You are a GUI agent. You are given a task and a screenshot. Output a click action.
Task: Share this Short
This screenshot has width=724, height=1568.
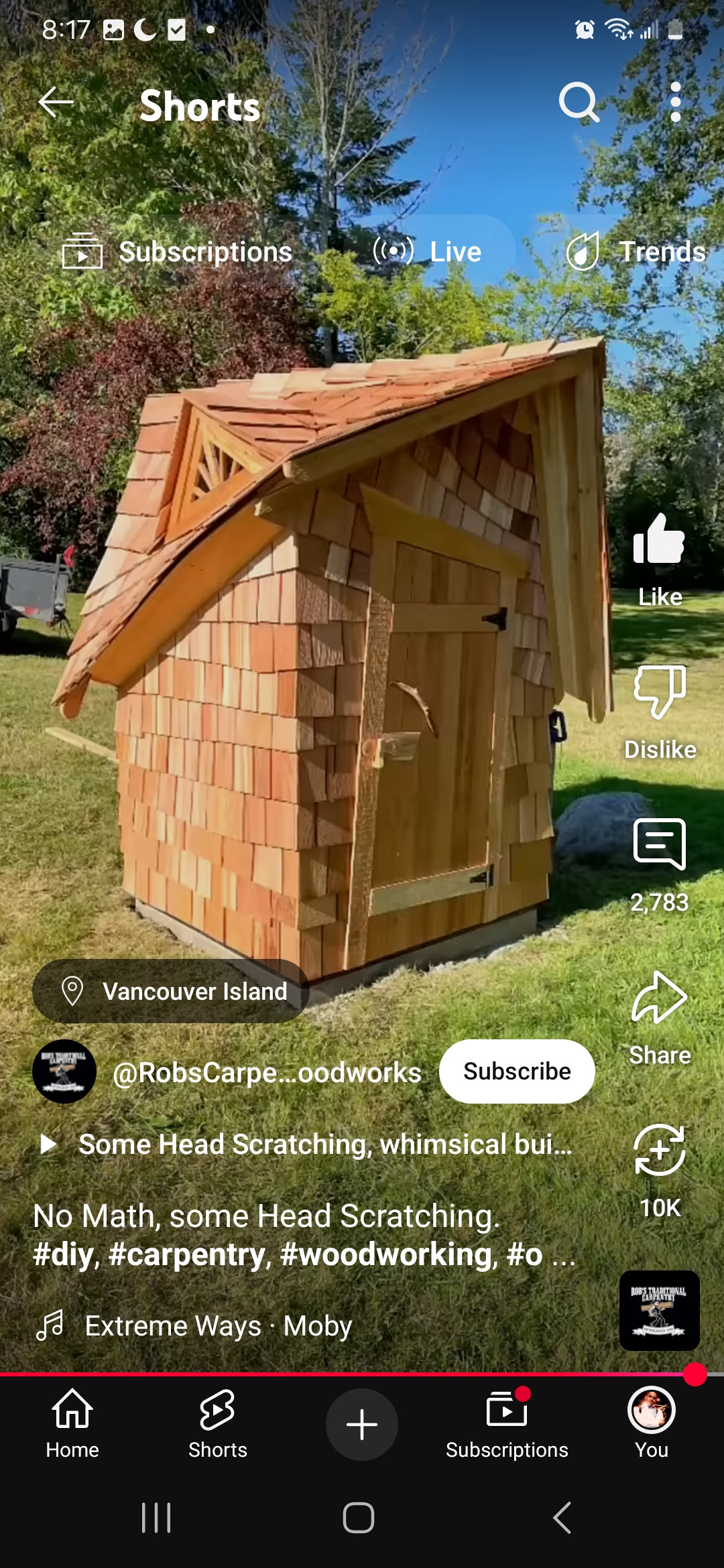point(660,998)
